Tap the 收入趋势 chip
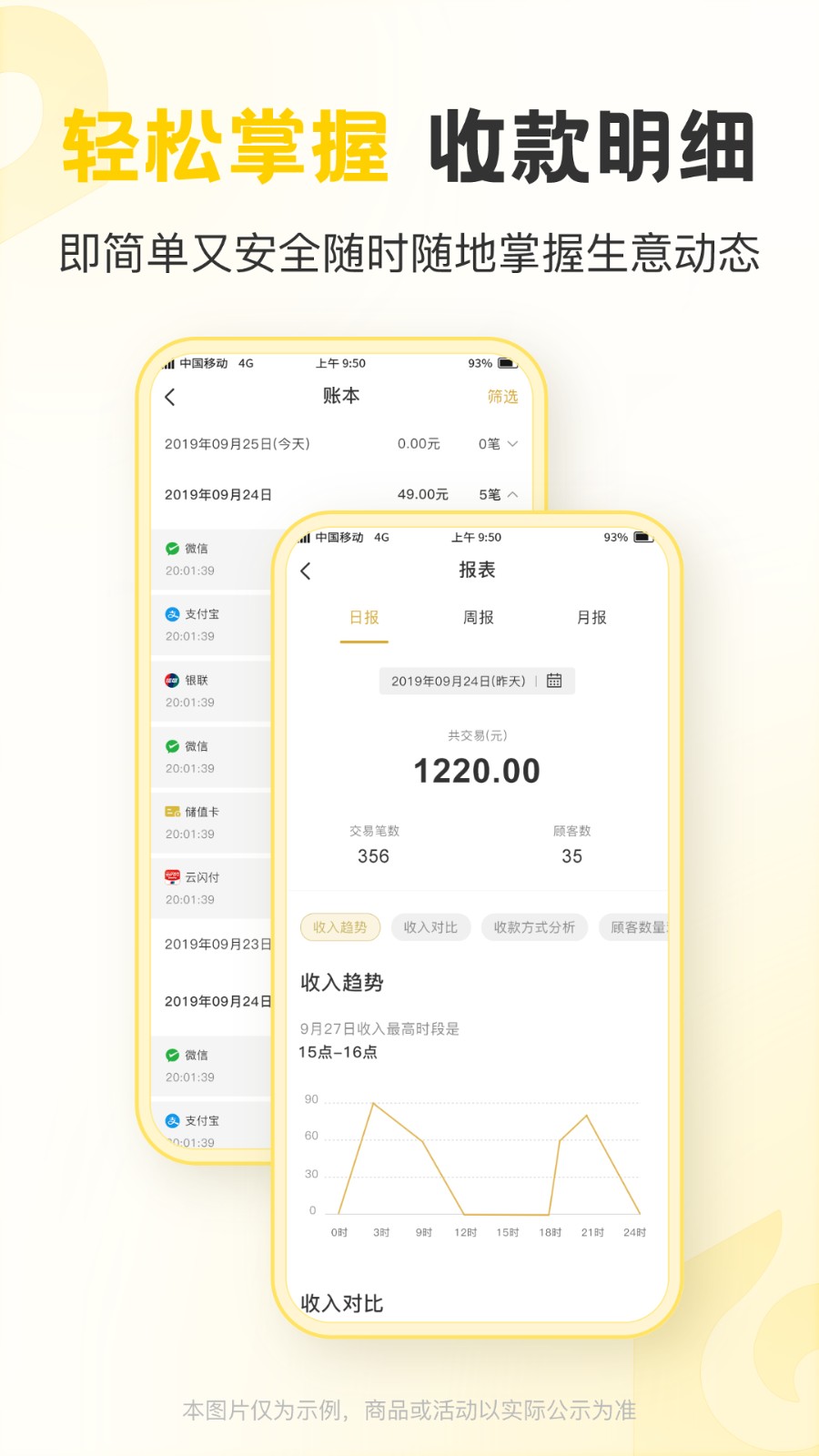This screenshot has width=819, height=1456. 339,927
